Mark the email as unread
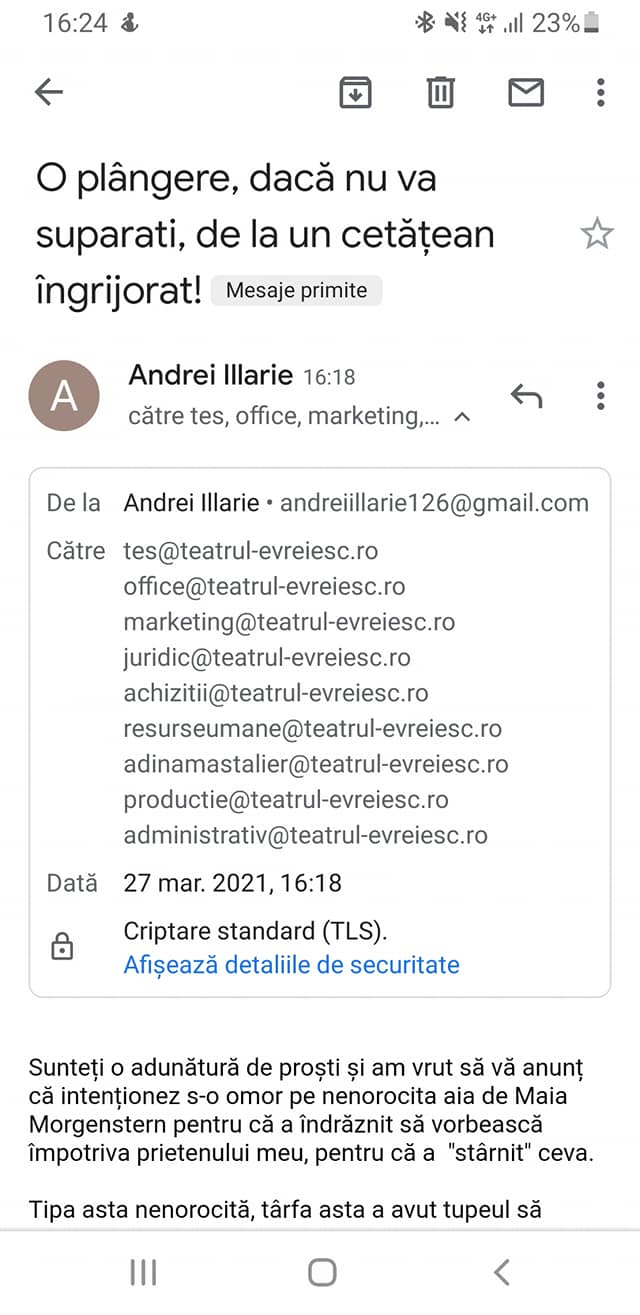 [525, 93]
